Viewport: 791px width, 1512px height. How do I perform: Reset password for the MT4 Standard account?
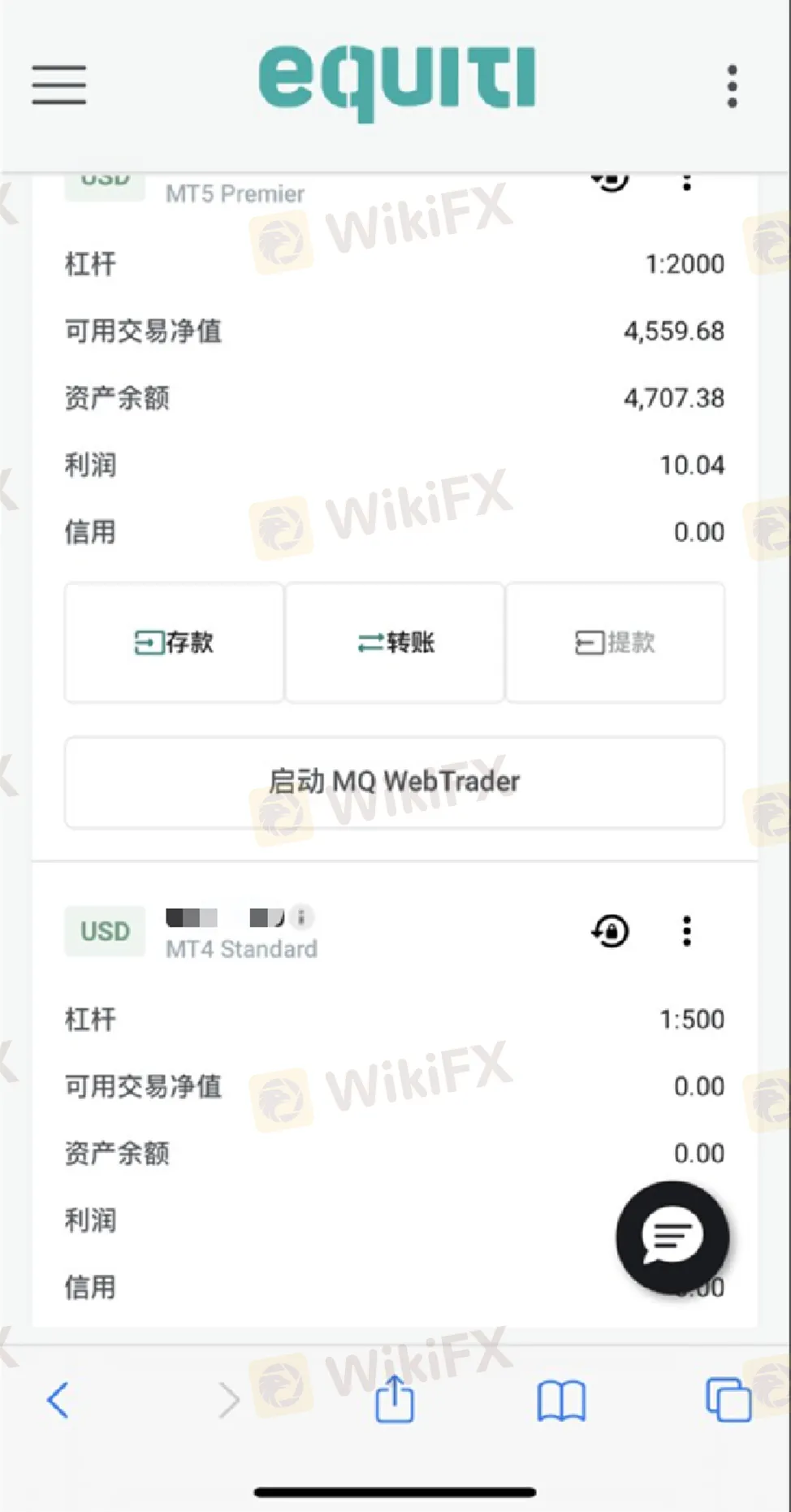(610, 931)
